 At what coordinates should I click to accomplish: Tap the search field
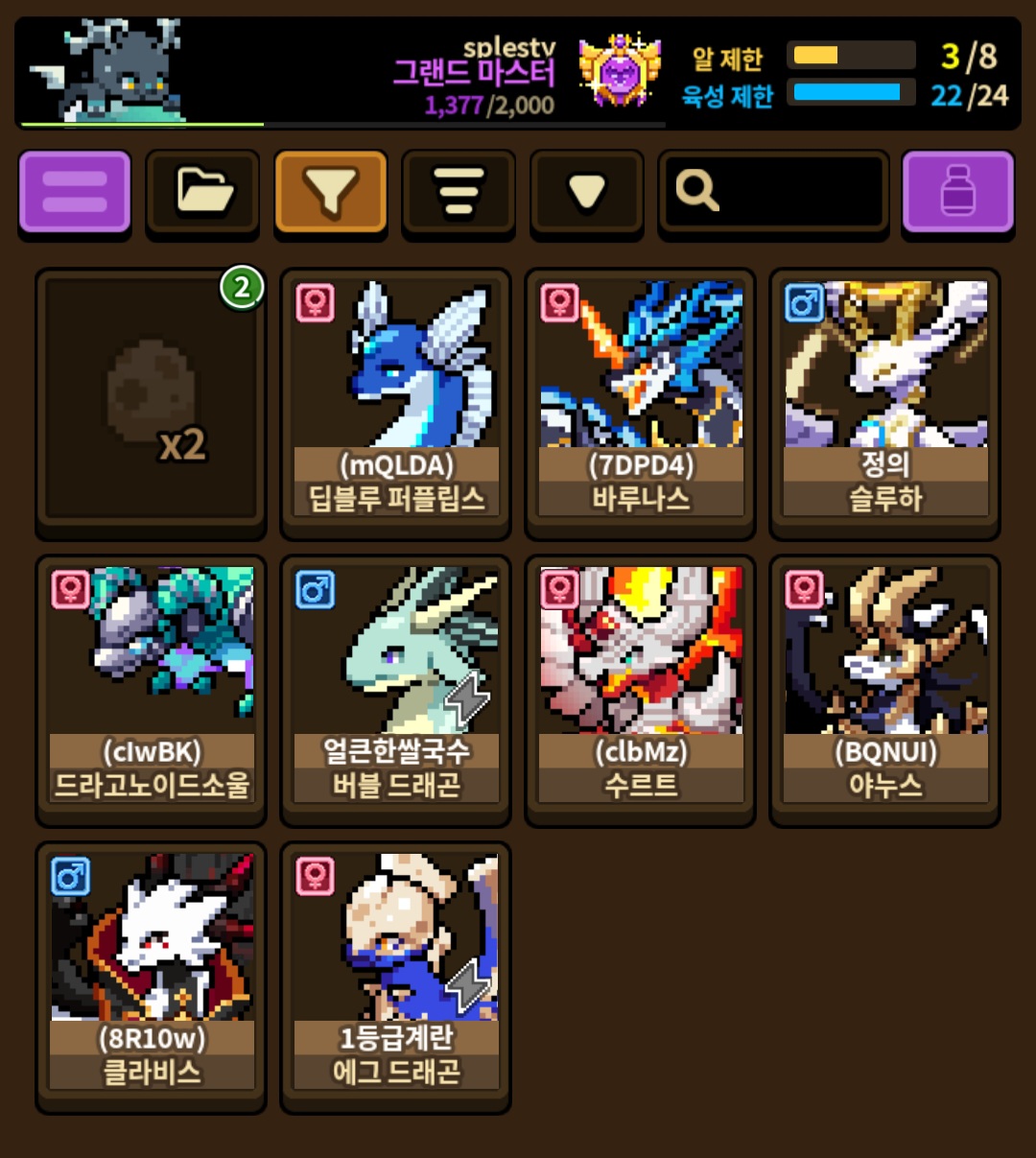click(773, 192)
